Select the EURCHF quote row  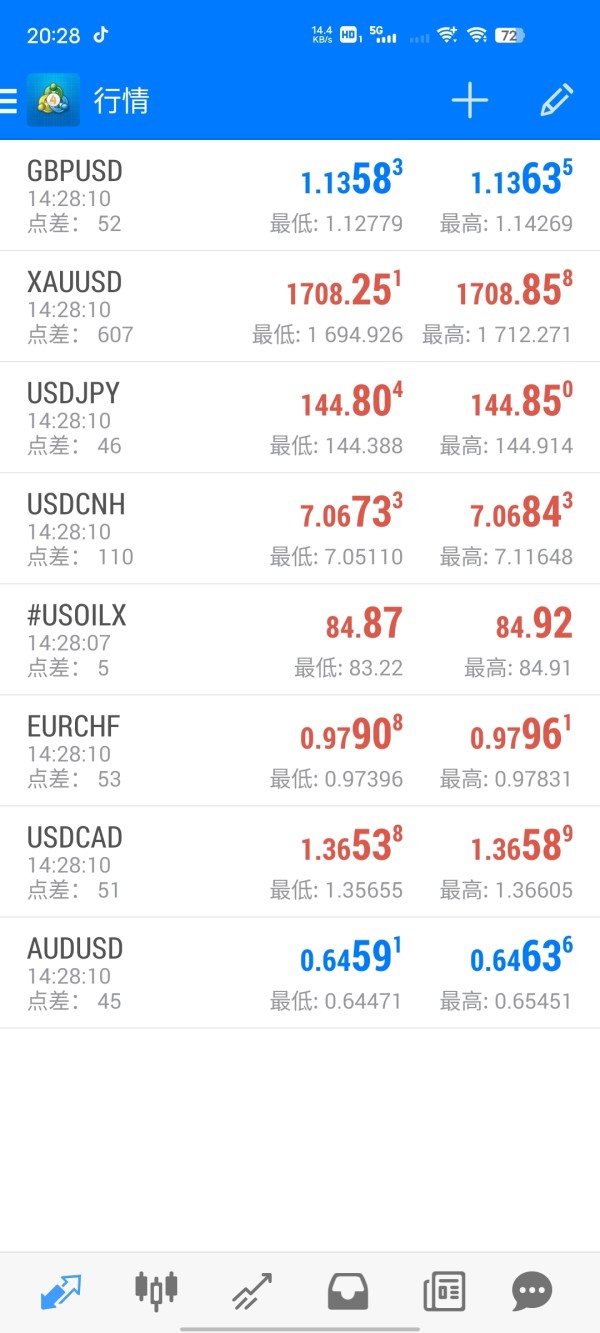click(x=300, y=750)
